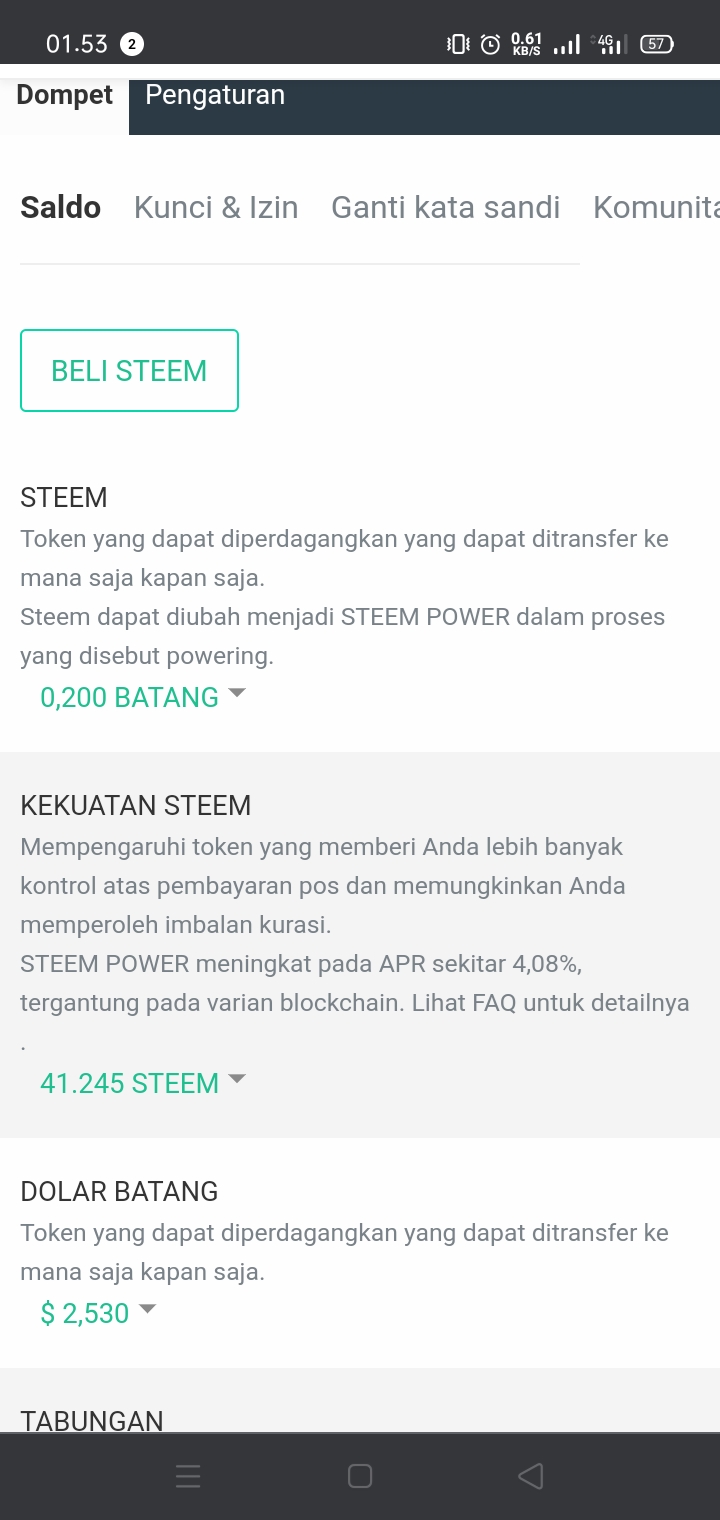Screen dimensions: 720x1520
Task: Go to the system home screen
Action: [360, 1476]
